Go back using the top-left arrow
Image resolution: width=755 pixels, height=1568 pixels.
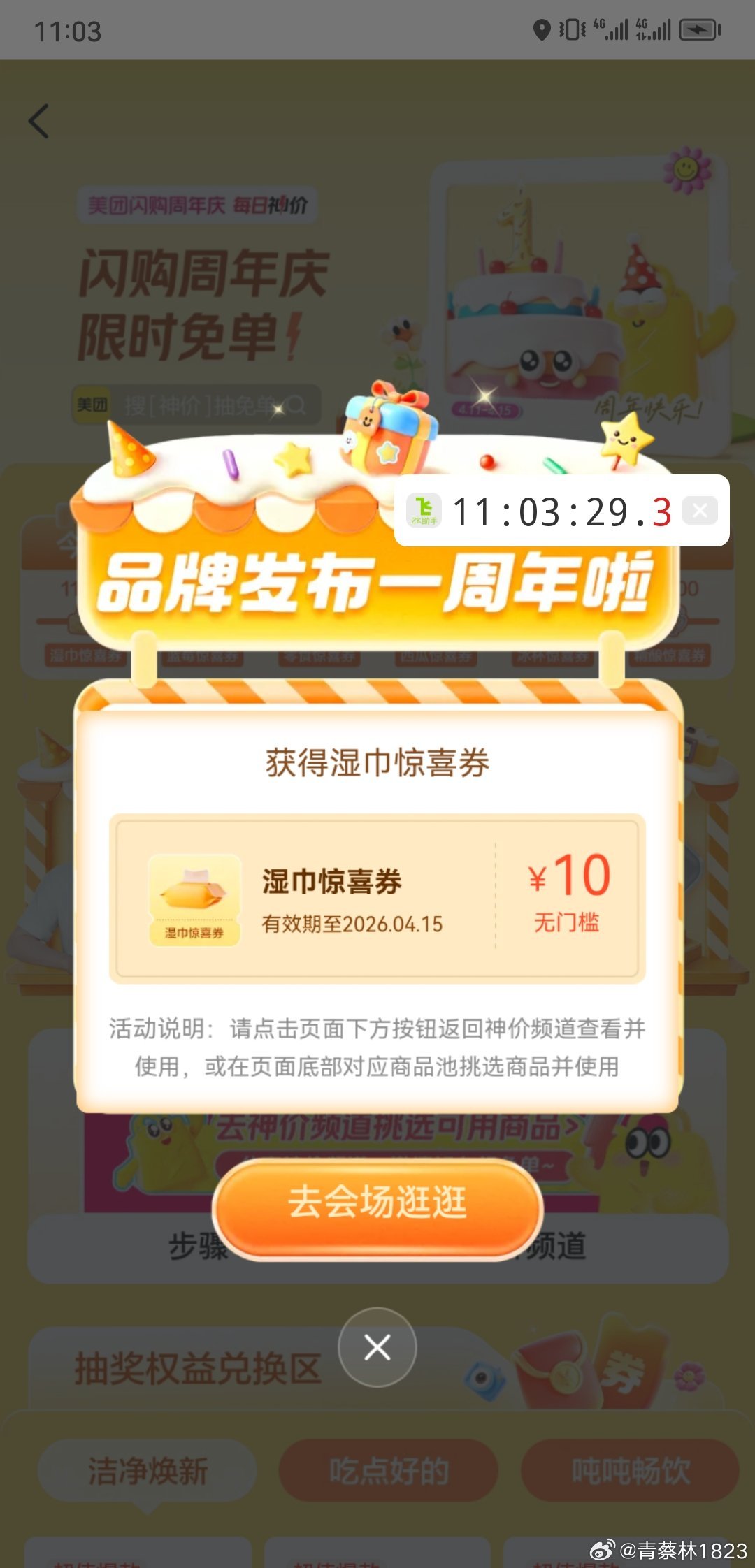pyautogui.click(x=39, y=121)
